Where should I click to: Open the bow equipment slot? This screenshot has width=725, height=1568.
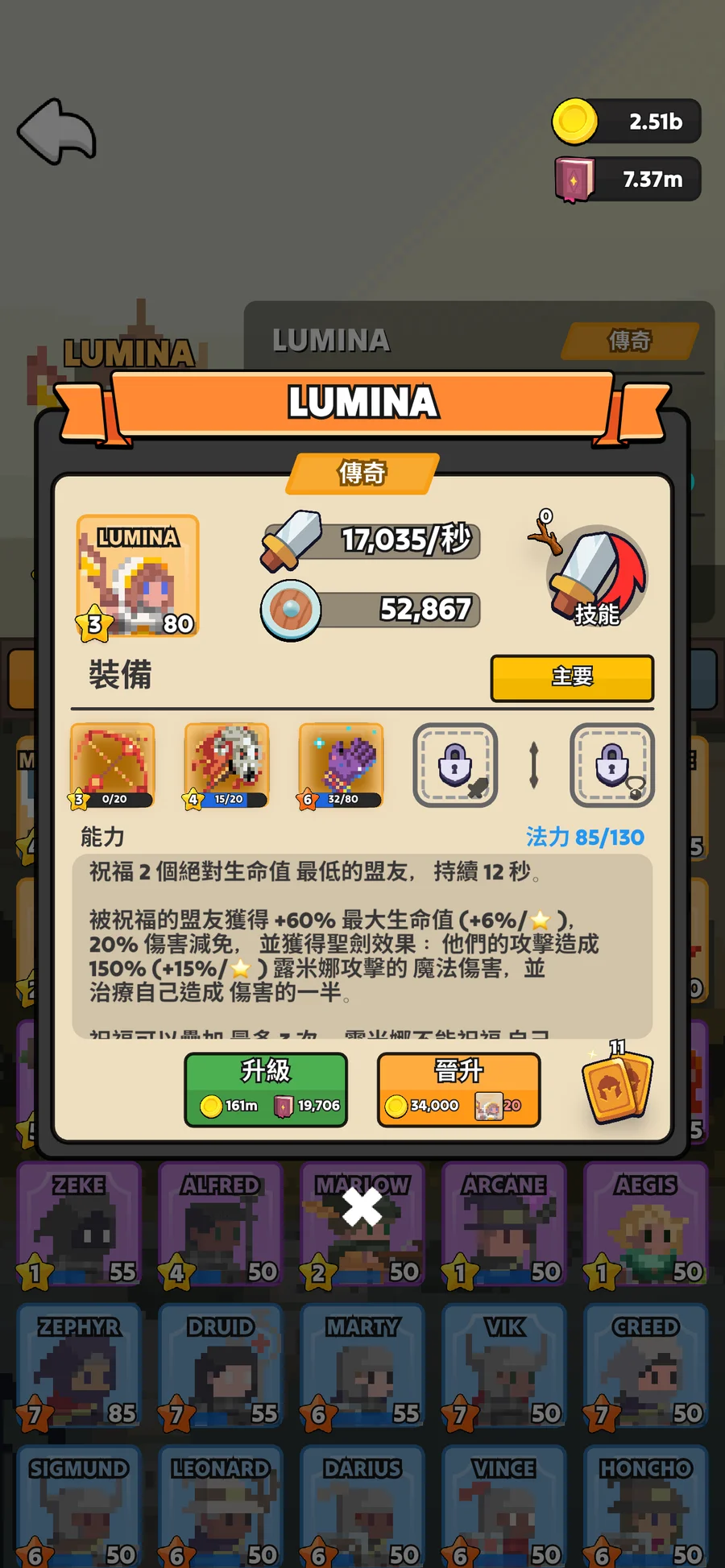(x=112, y=765)
